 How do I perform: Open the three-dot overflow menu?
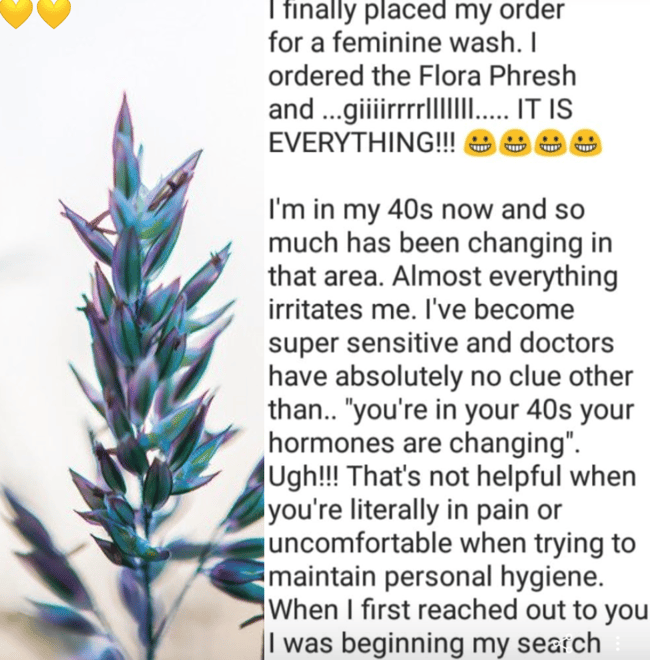coord(617,643)
